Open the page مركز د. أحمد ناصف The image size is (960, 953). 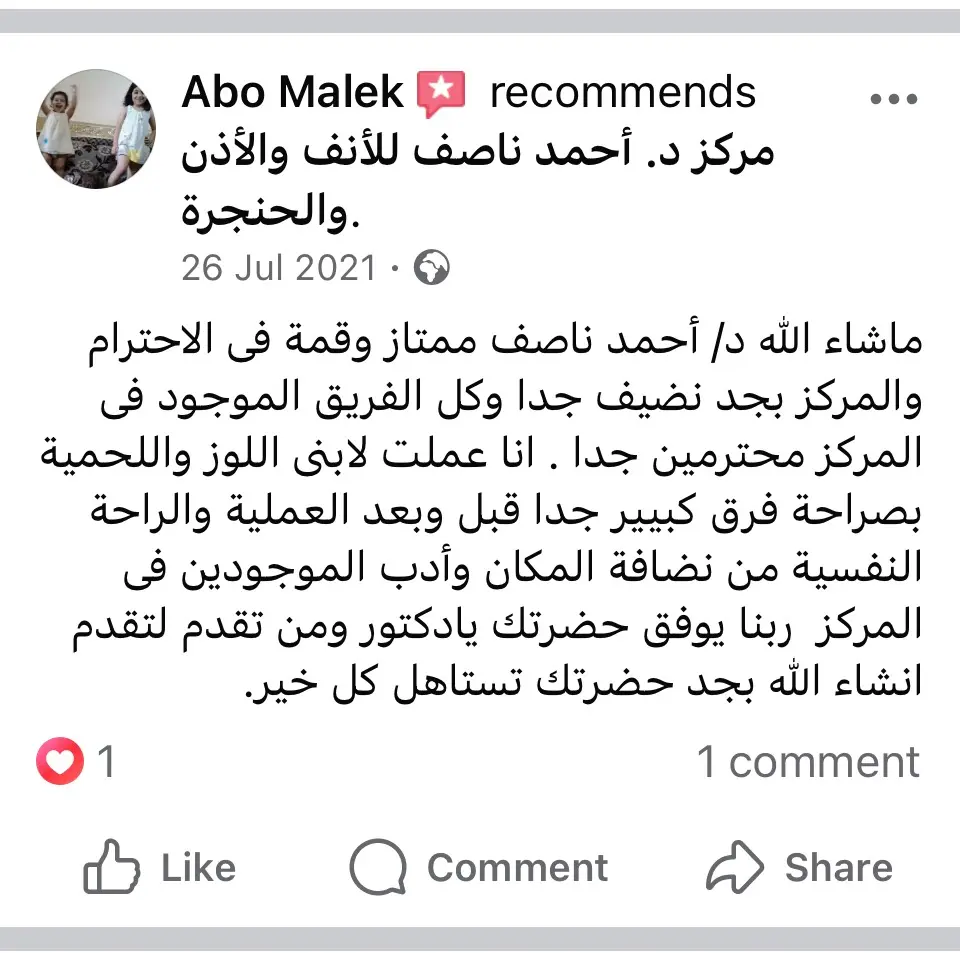[478, 153]
